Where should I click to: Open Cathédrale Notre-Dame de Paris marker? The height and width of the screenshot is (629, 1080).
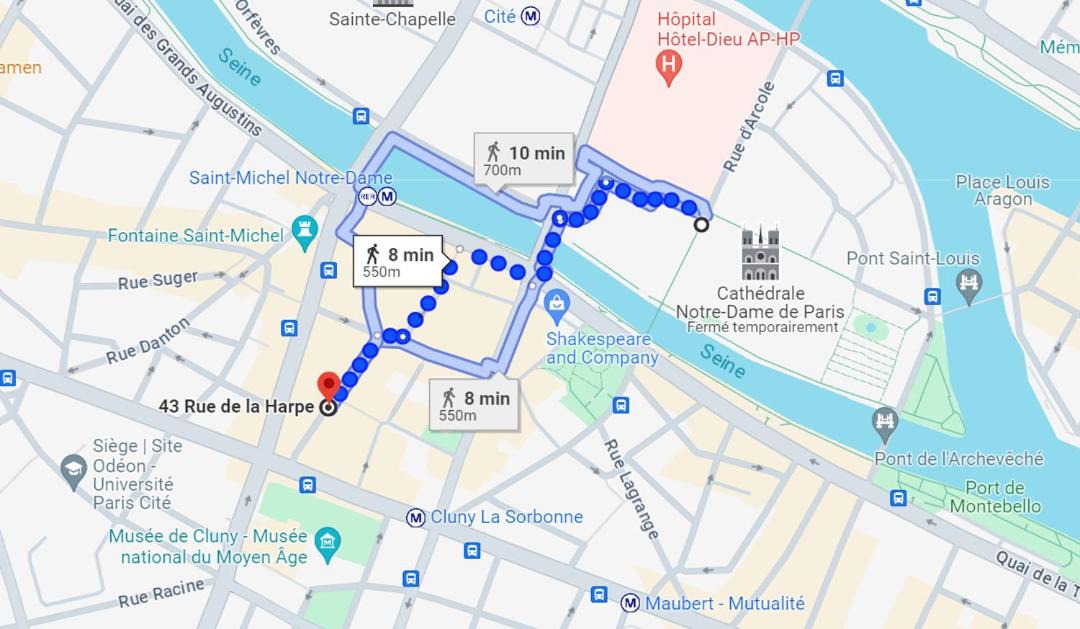[x=759, y=251]
